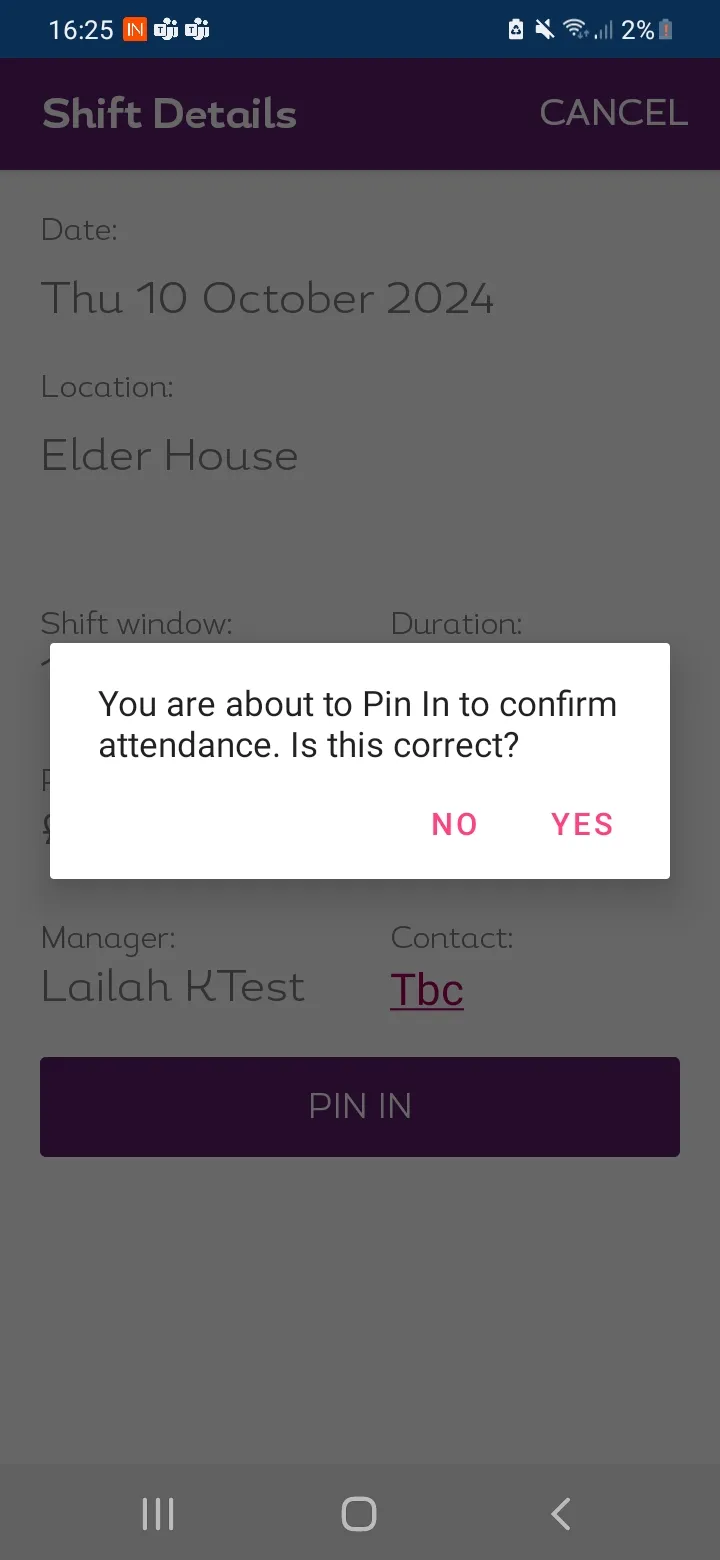This screenshot has width=720, height=1560.
Task: Tap the PIN IN button
Action: [x=360, y=1106]
